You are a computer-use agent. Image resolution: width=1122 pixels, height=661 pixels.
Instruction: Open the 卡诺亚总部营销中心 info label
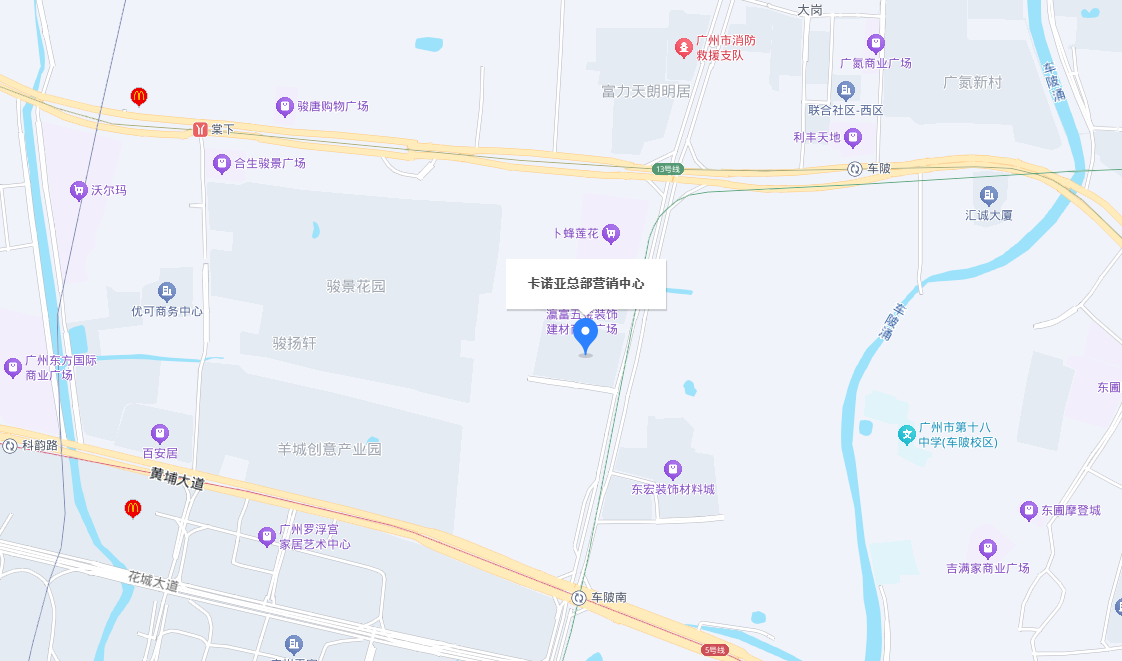[x=585, y=284]
